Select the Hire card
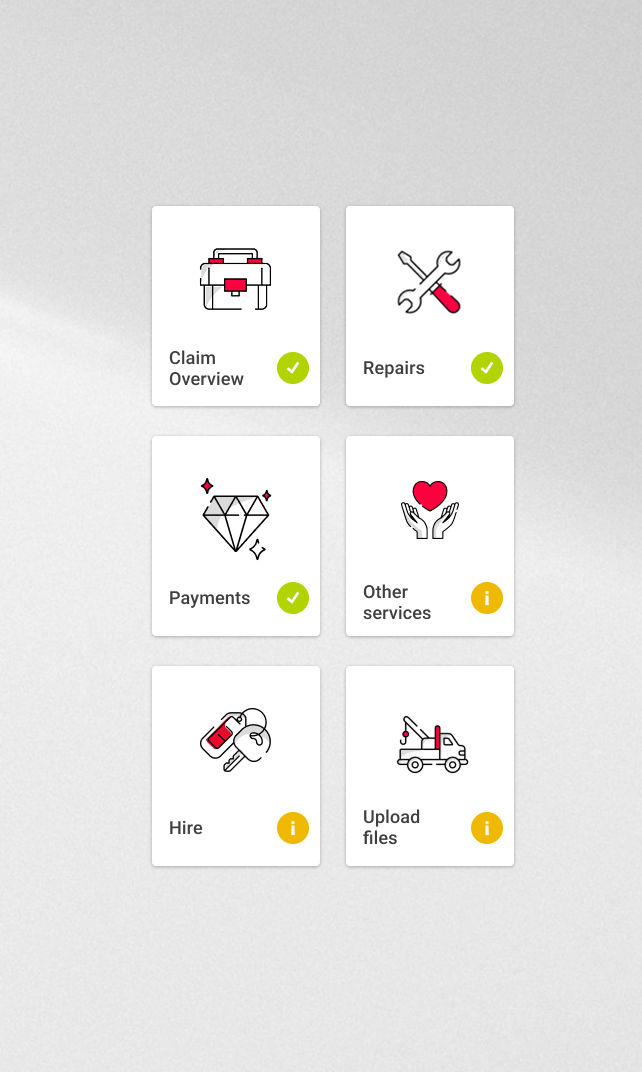This screenshot has width=642, height=1072. 236,766
